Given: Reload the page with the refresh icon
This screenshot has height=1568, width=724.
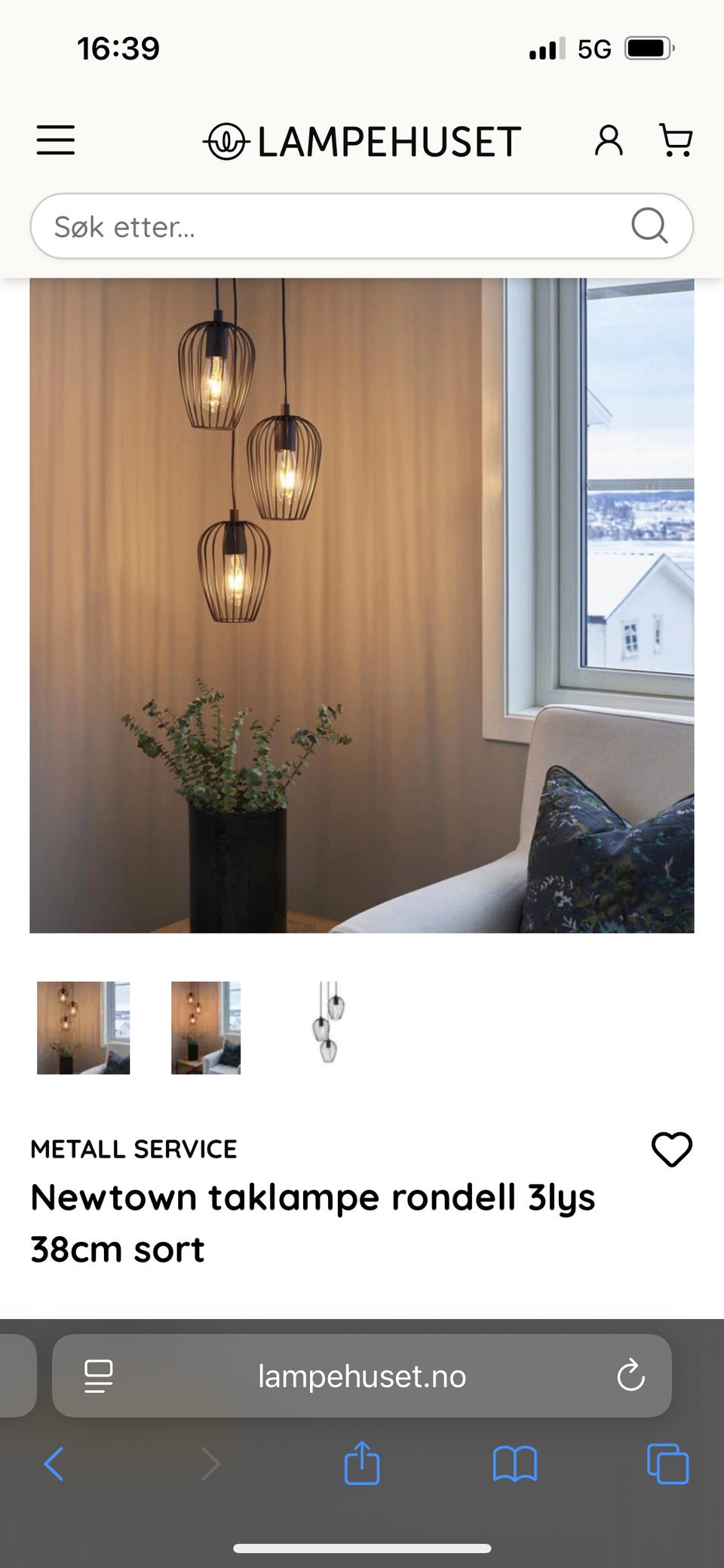Looking at the screenshot, I should tap(630, 1375).
